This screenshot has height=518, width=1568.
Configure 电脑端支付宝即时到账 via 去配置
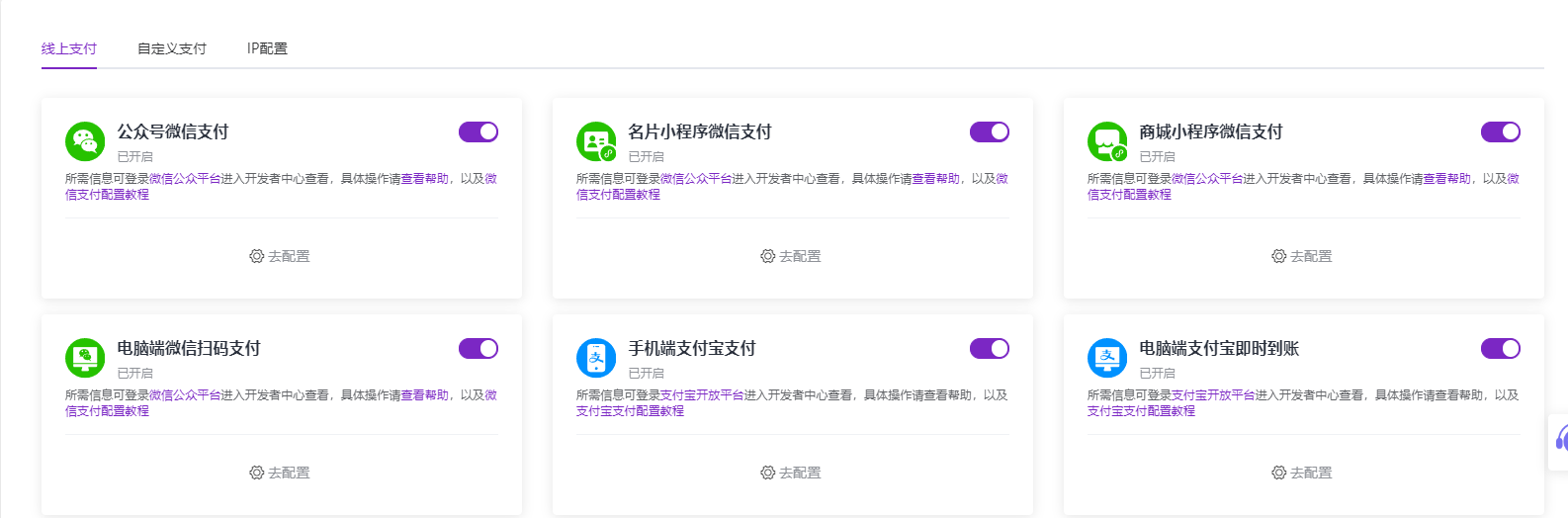pos(1302,473)
